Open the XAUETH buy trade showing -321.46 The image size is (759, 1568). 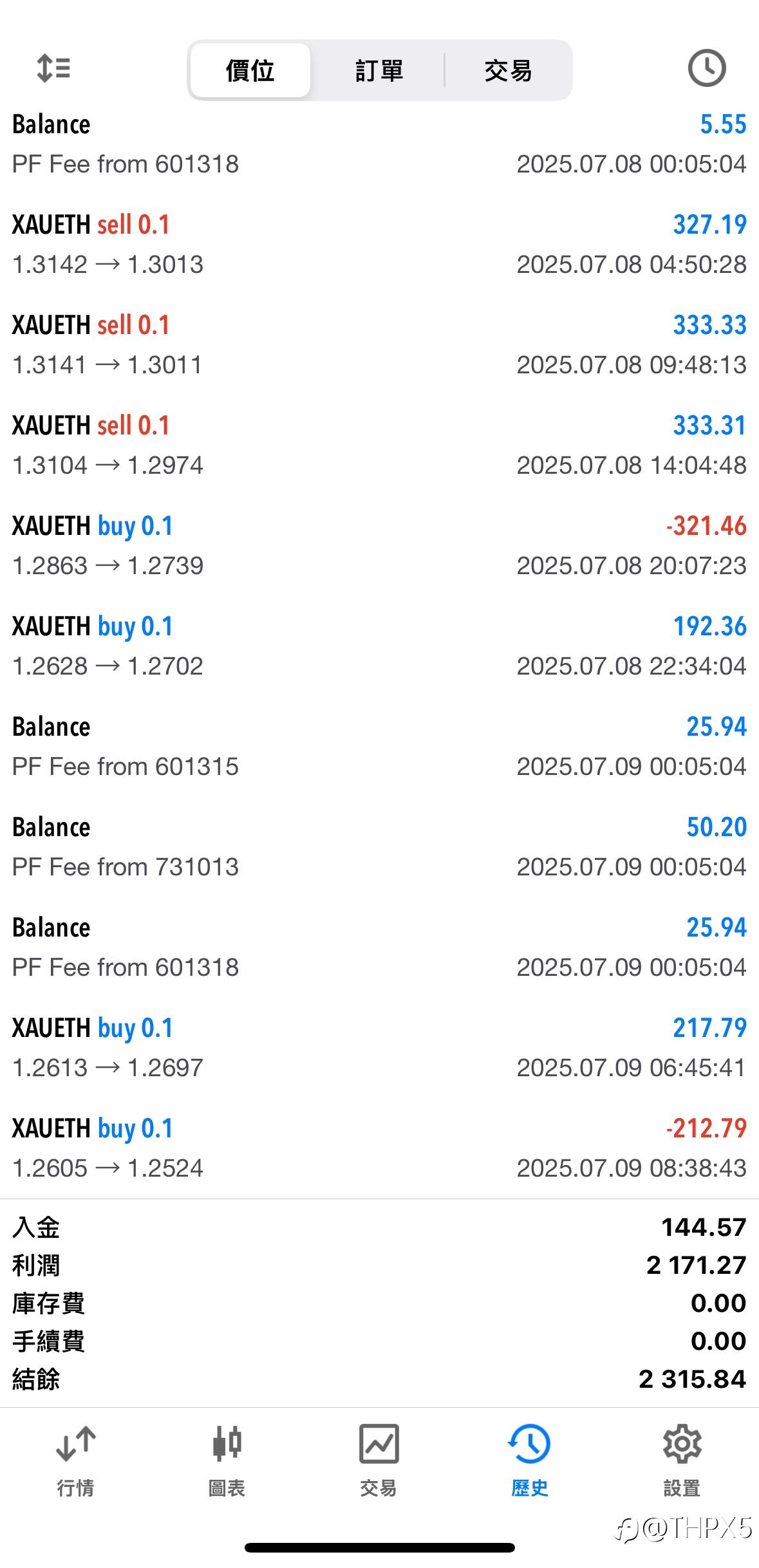pyautogui.click(x=379, y=546)
